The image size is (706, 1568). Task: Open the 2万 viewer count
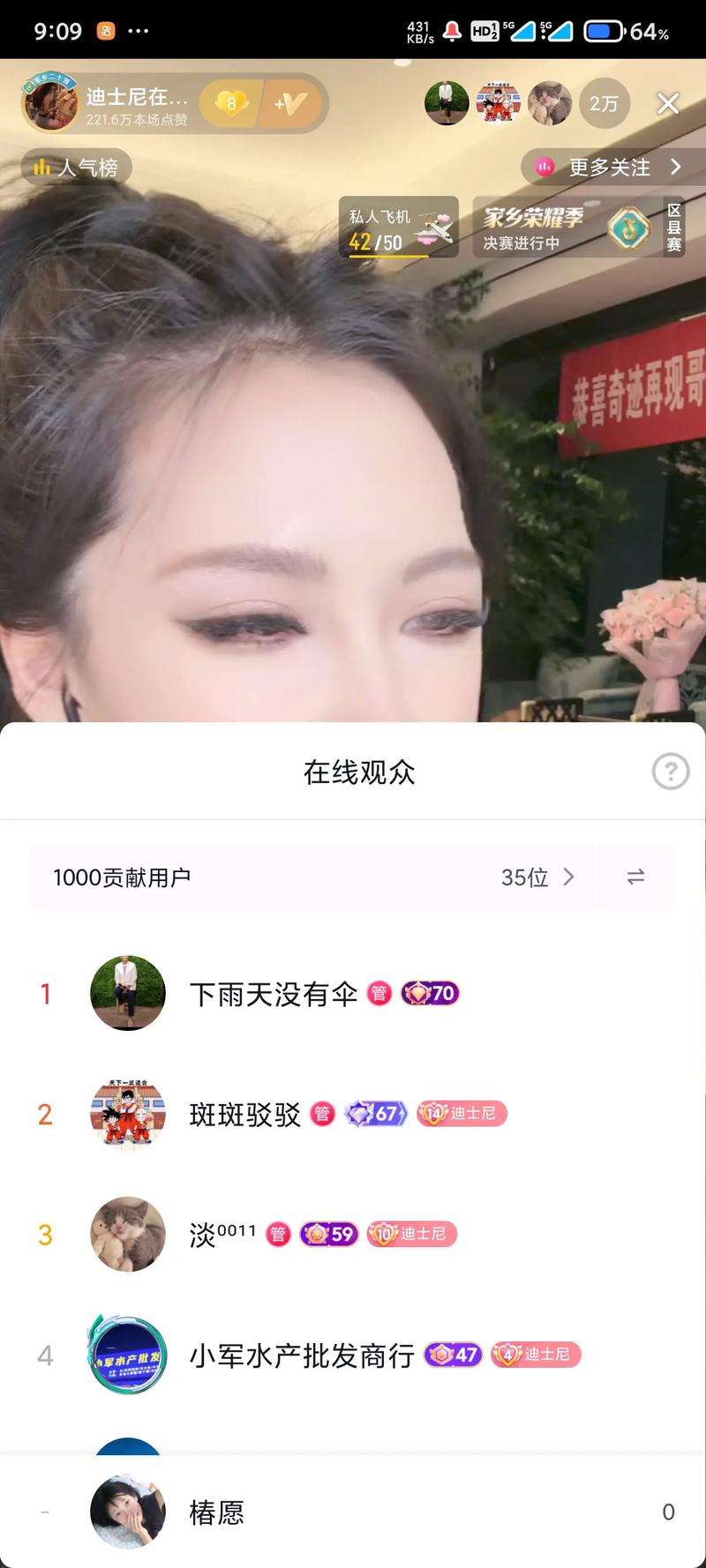tap(604, 104)
